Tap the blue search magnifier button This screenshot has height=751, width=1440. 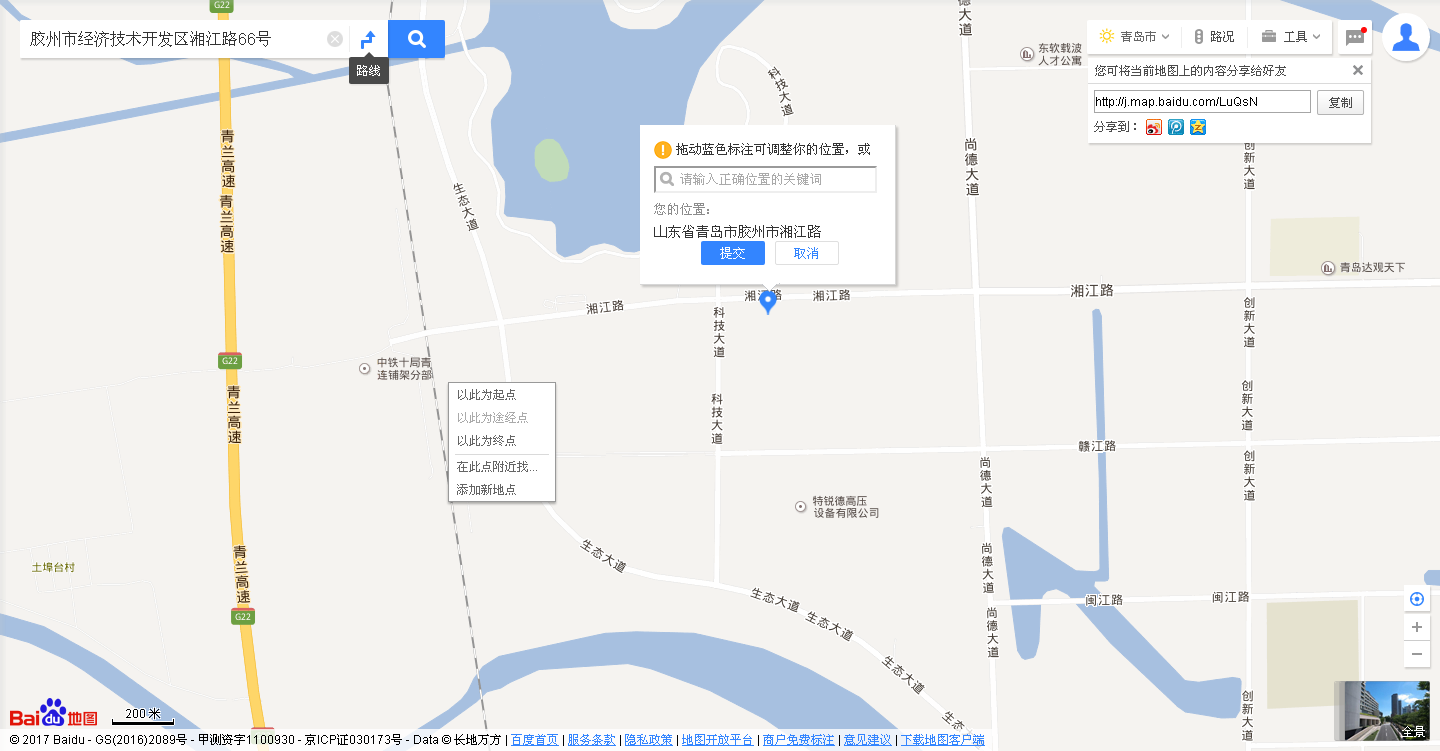coord(416,39)
